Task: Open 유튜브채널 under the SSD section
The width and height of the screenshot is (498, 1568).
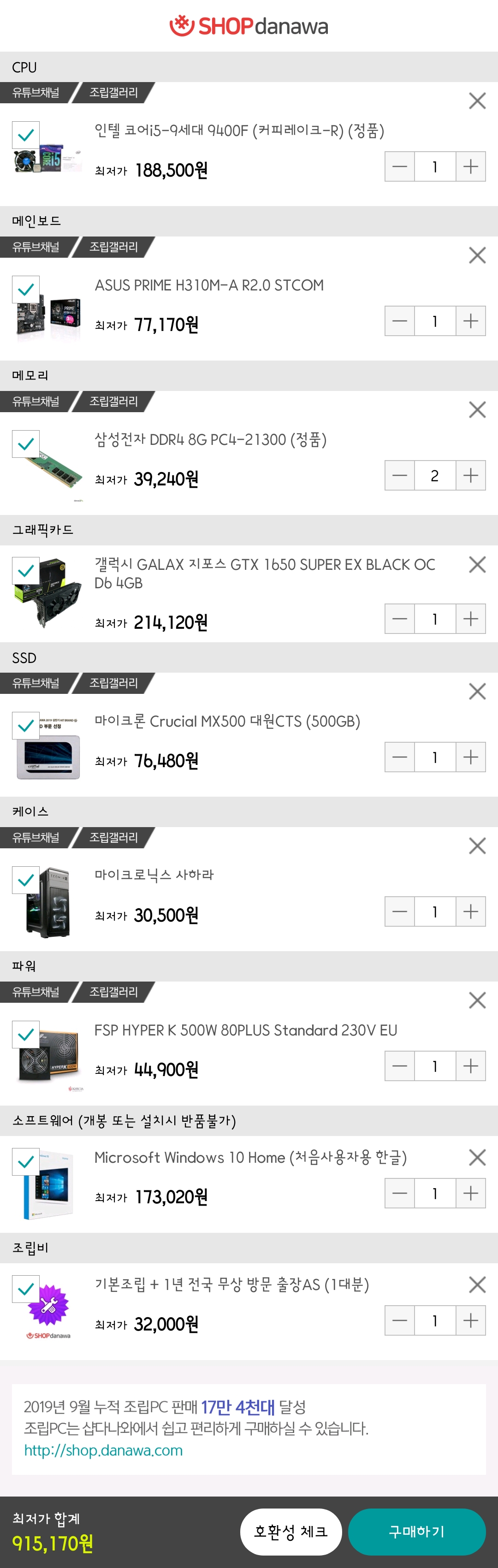Action: (36, 683)
